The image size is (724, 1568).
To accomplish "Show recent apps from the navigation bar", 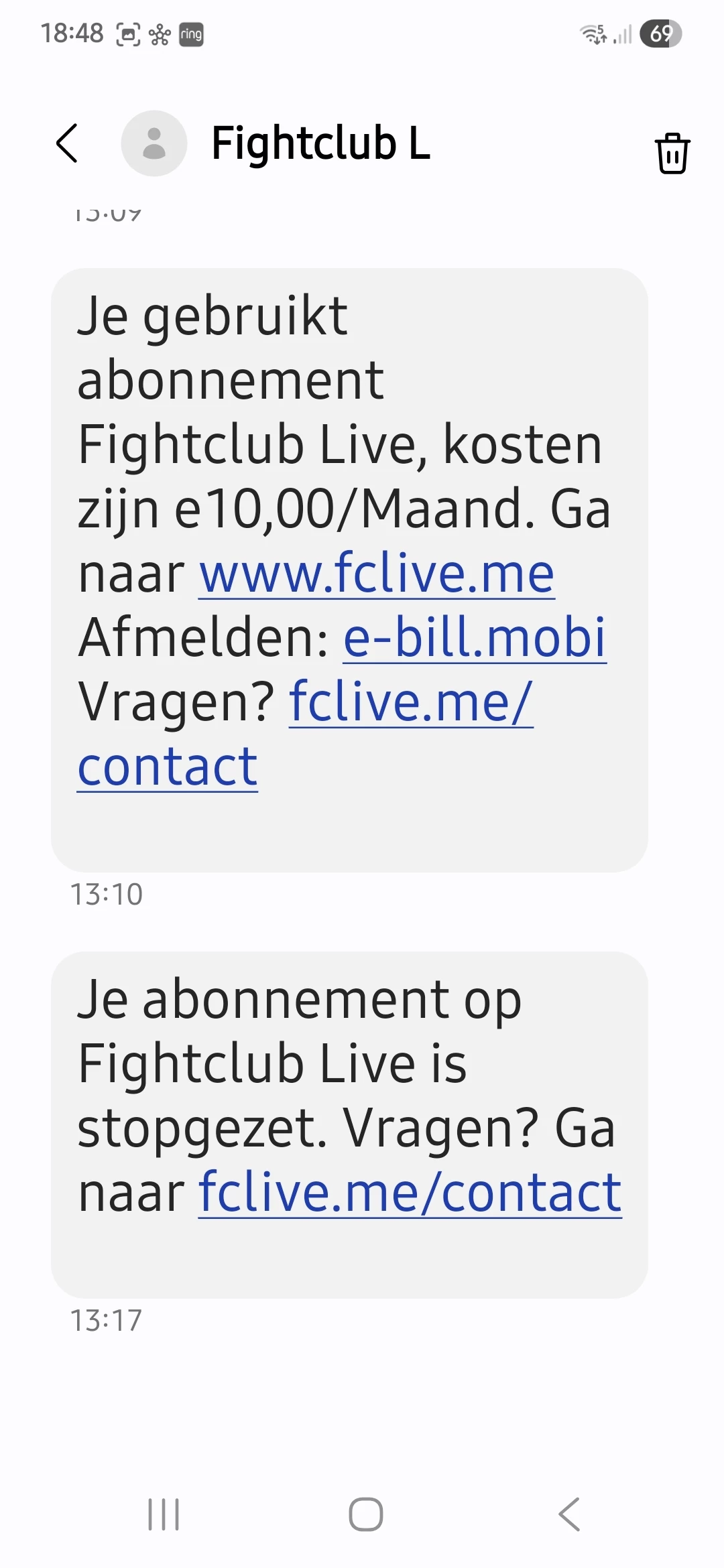I will pos(164,1514).
